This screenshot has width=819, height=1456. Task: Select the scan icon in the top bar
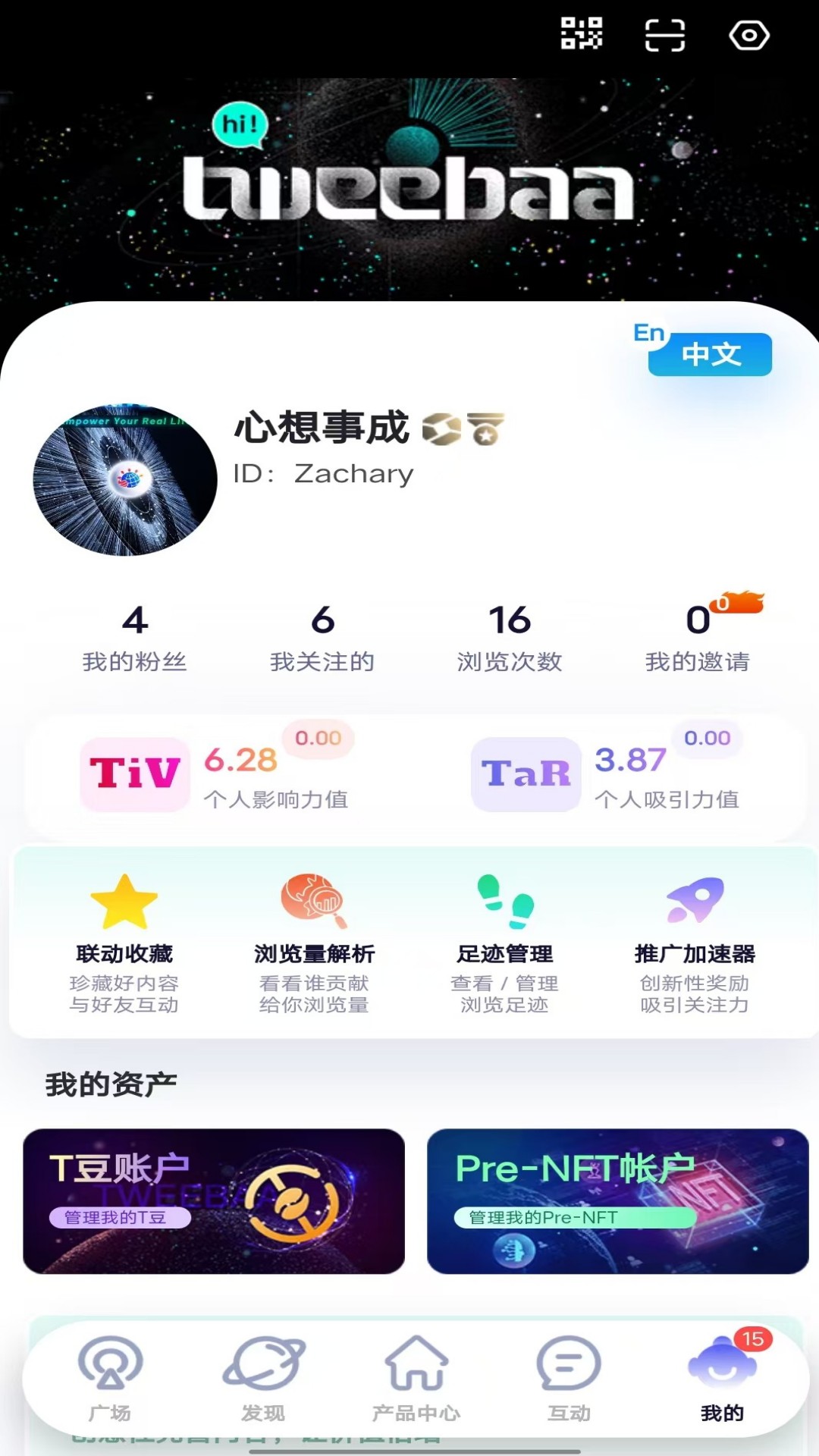[665, 33]
